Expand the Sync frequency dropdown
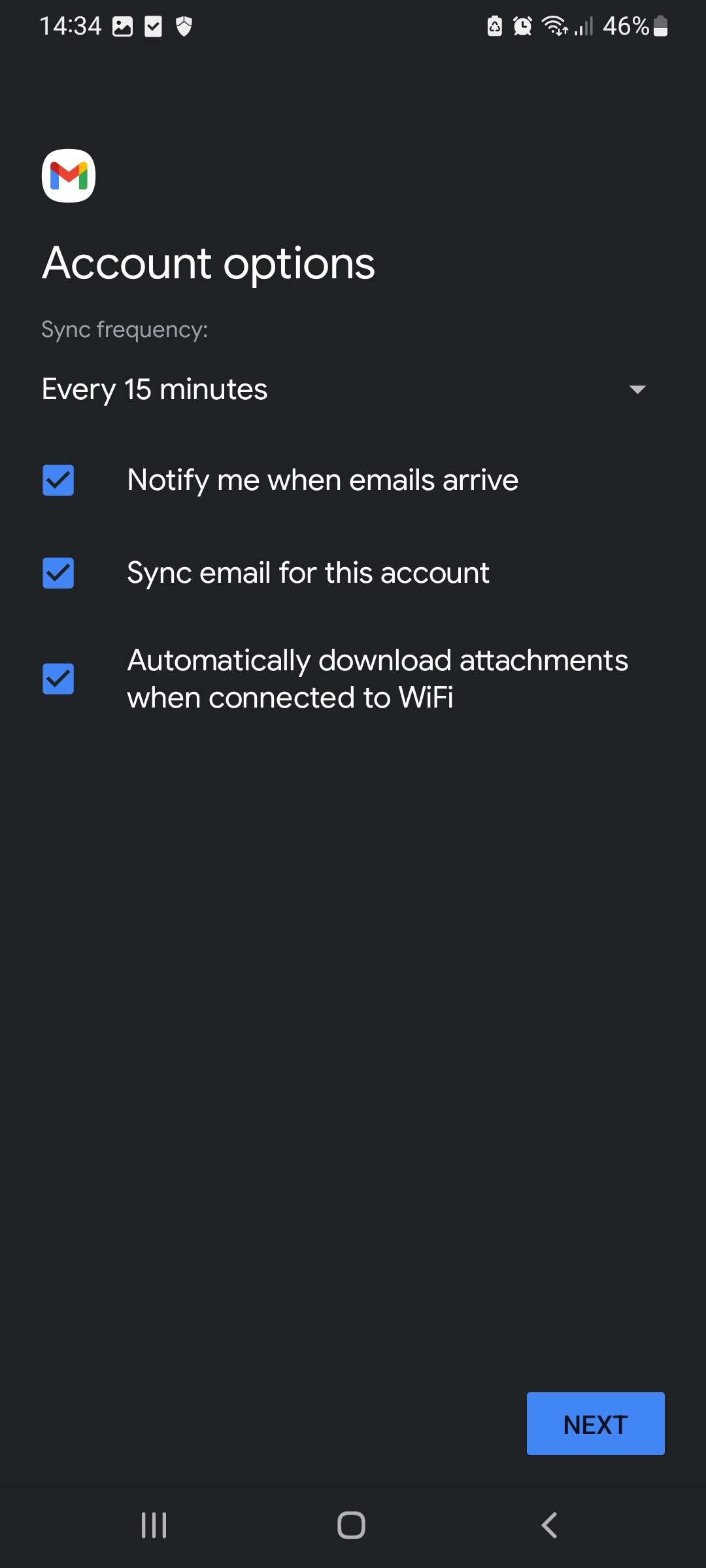This screenshot has height=1568, width=706. point(344,389)
